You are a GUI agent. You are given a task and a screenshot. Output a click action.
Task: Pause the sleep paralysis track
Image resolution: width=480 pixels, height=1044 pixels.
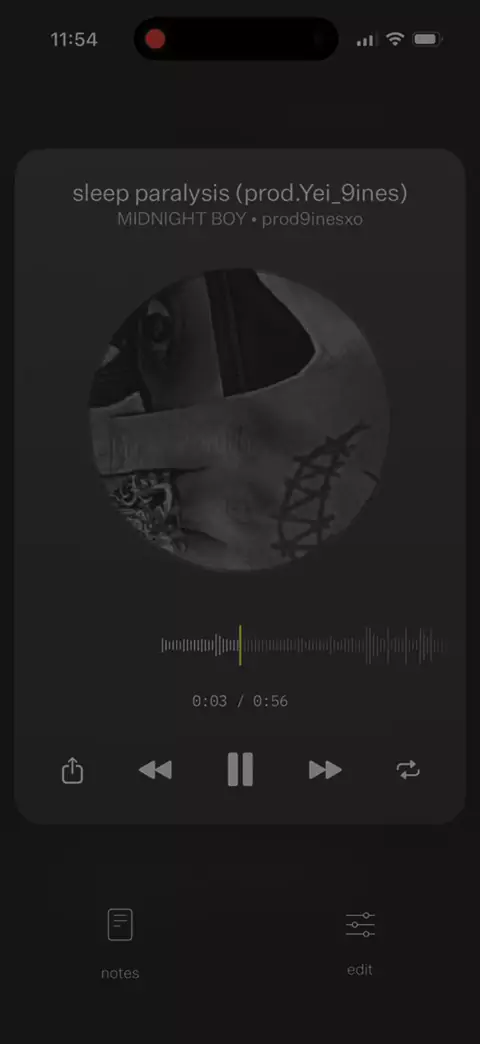(x=240, y=770)
